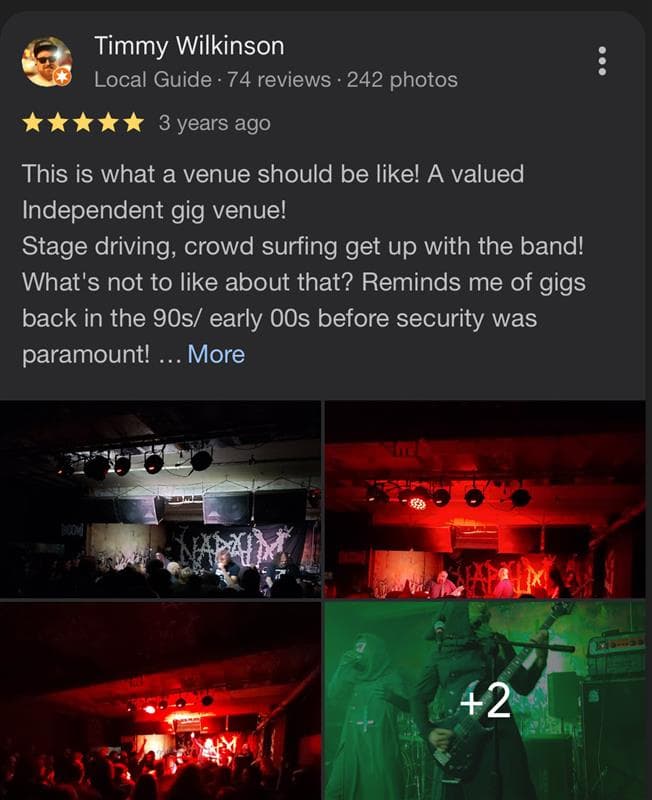Viewport: 652px width, 800px height.
Task: Open the red-lit stage close-up photo
Action: coord(485,499)
